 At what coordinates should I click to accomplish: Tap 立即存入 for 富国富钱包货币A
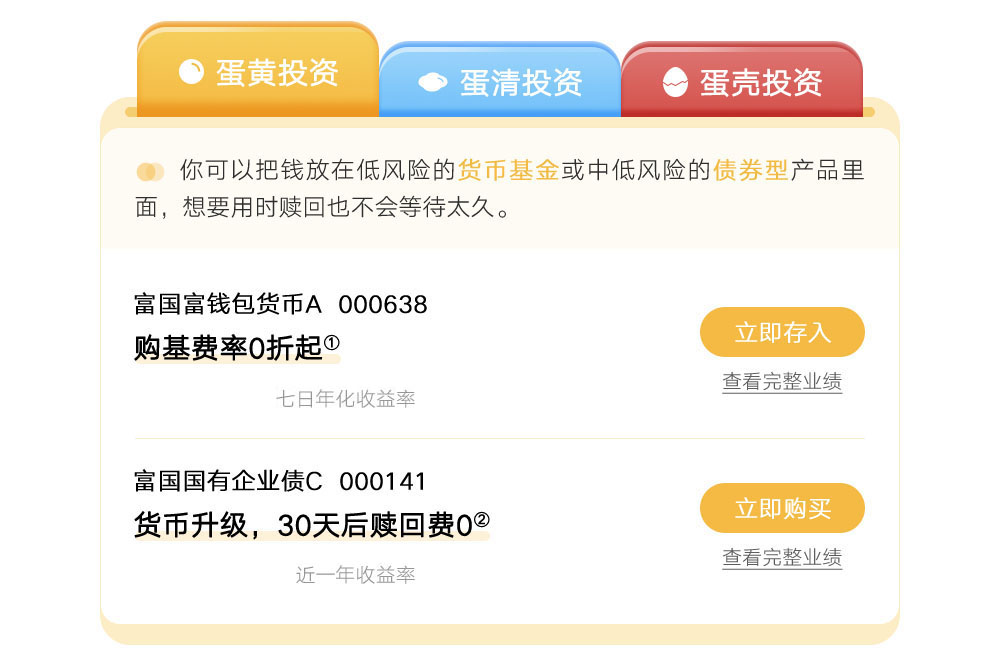click(782, 333)
